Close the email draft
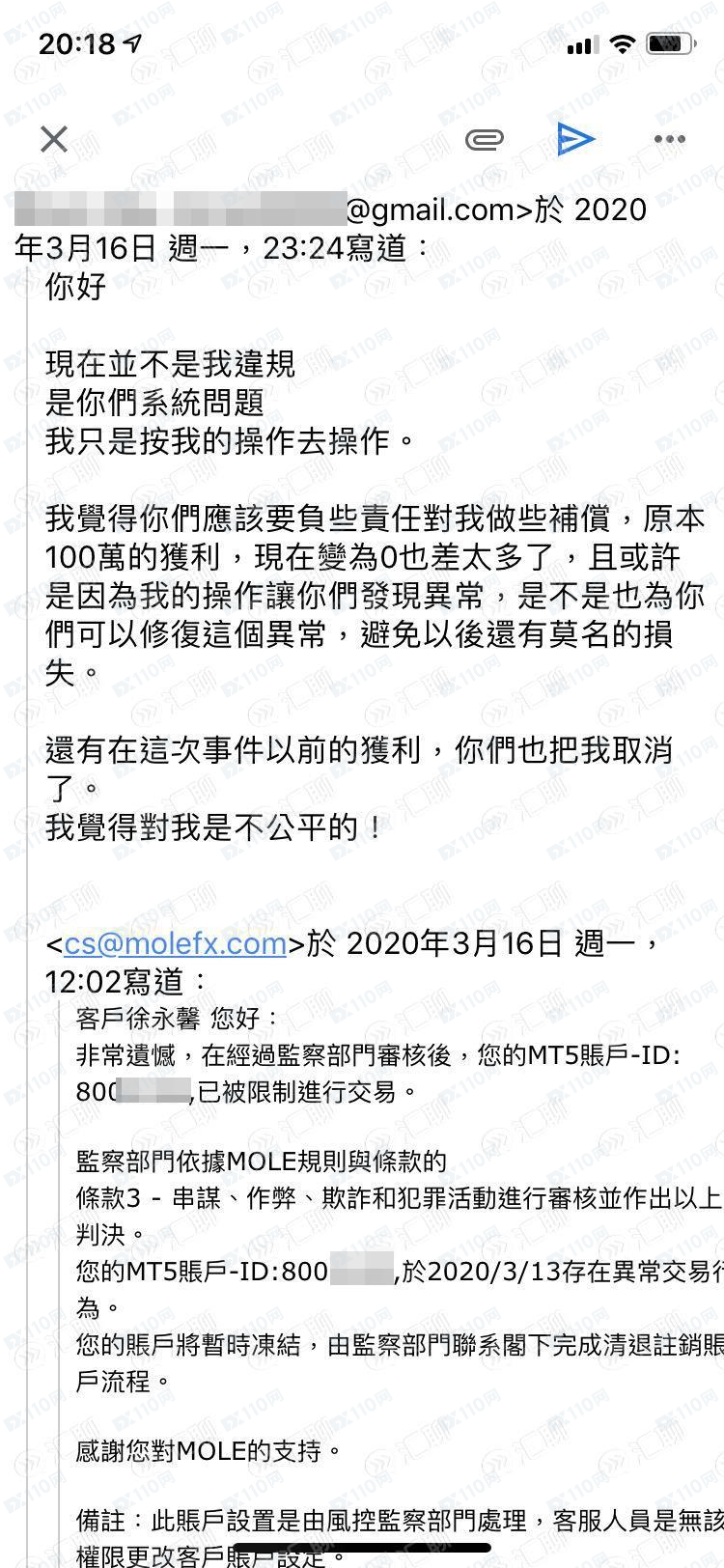Viewport: 724px width, 1568px height. 54,139
